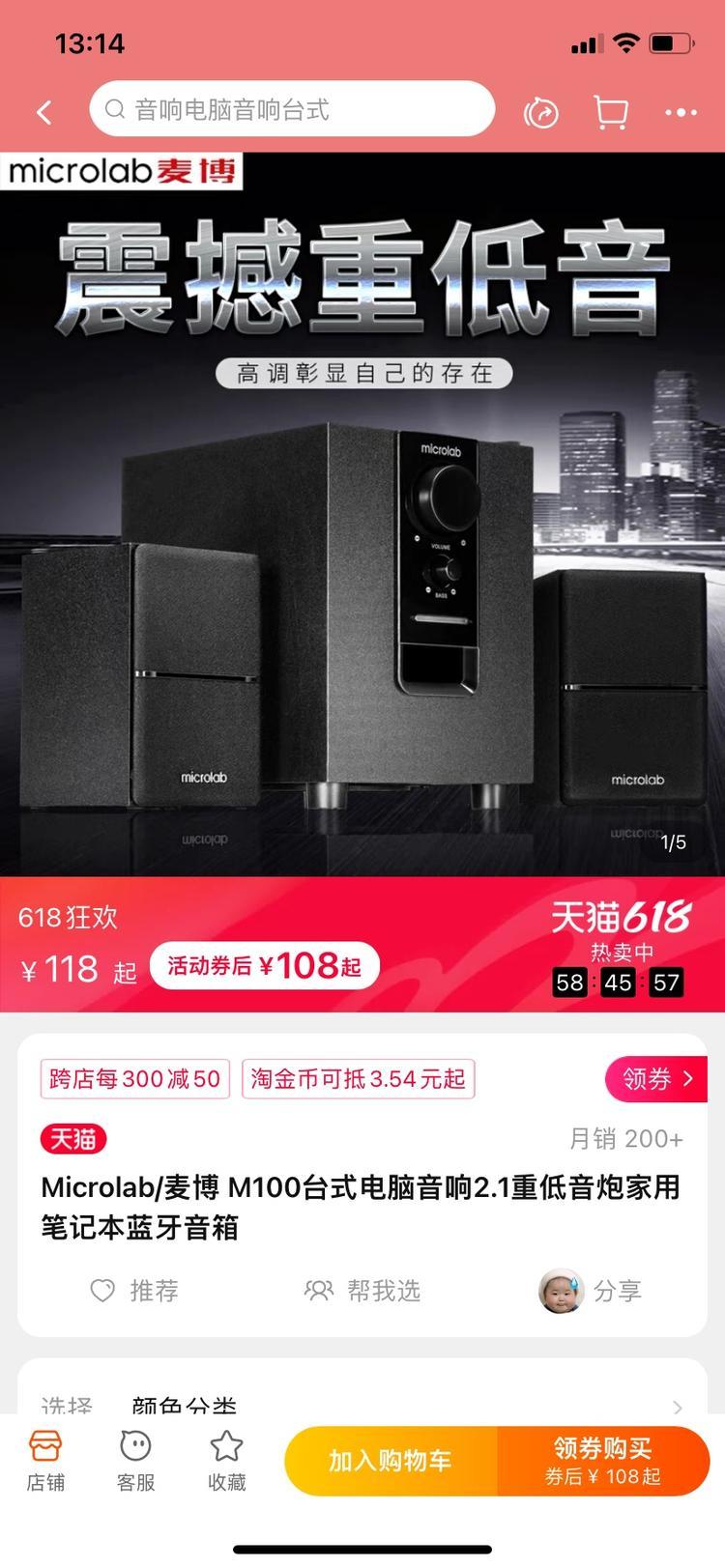Tap the 推荐 heart option

(x=134, y=1291)
